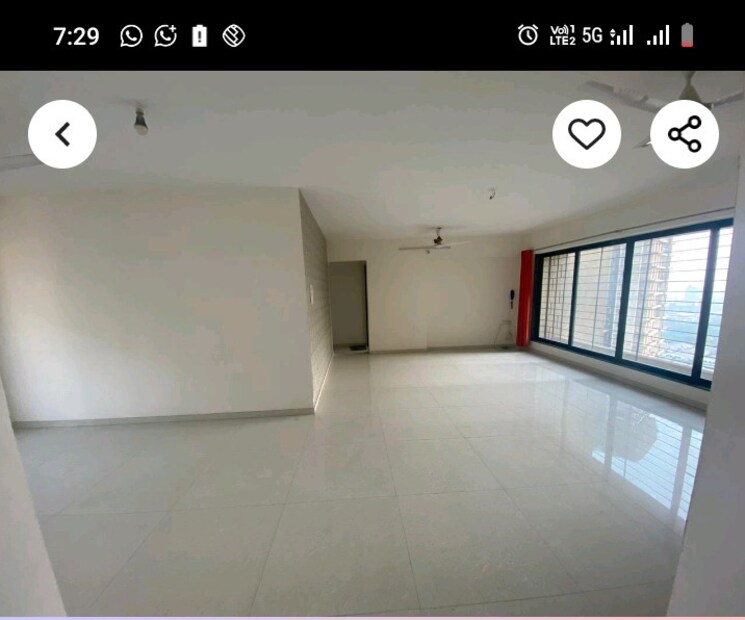Share this property listing

(684, 134)
